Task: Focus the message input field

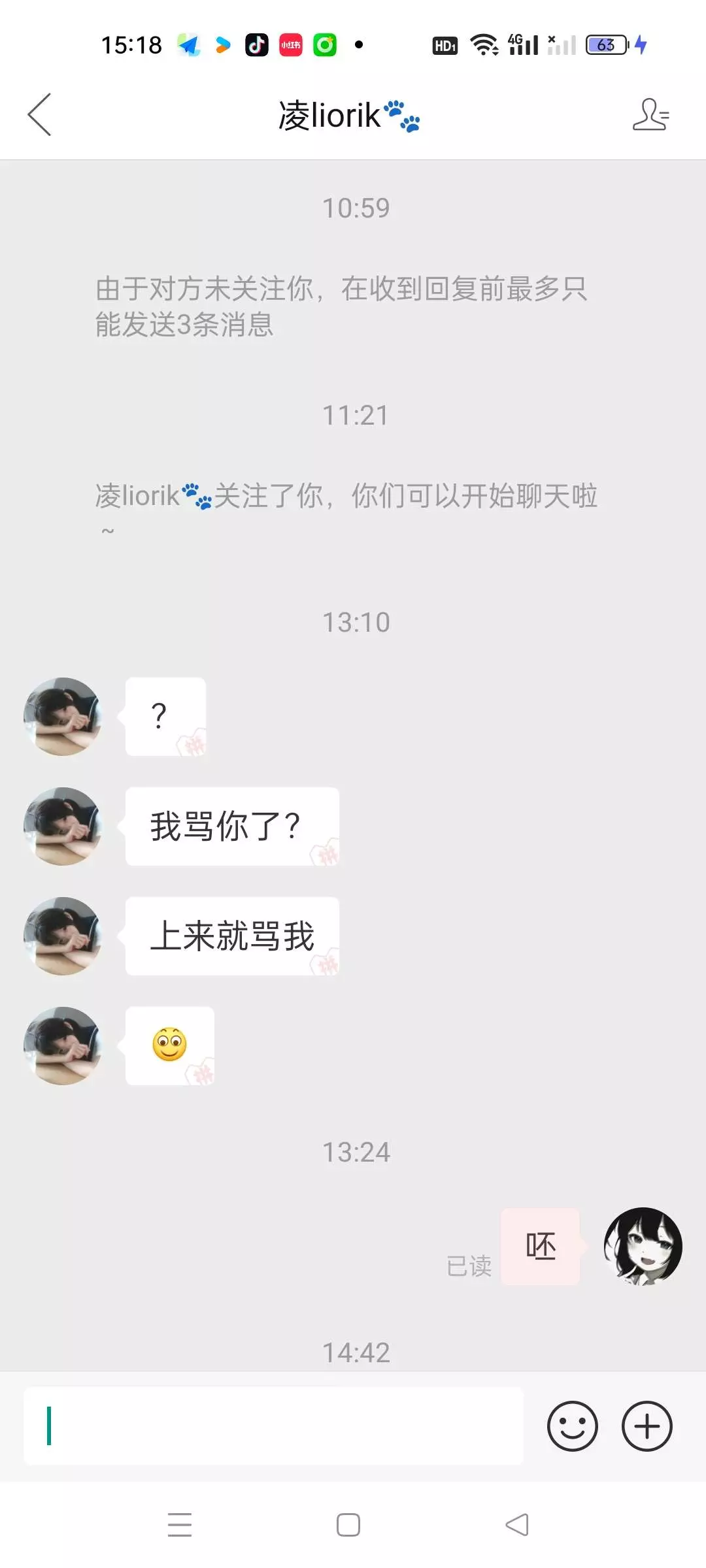Action: click(273, 1426)
